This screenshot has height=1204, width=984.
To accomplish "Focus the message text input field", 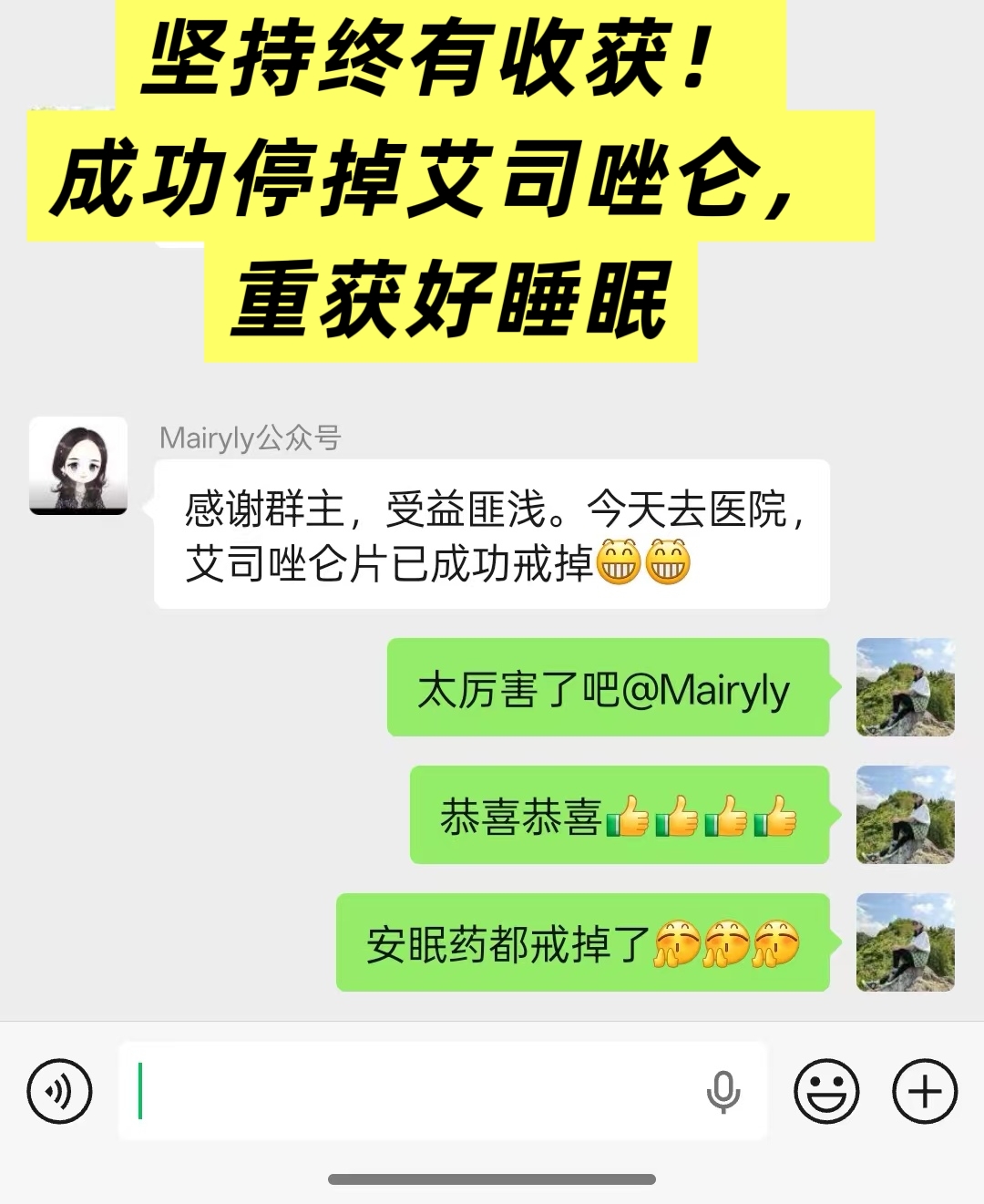I will (410, 1091).
